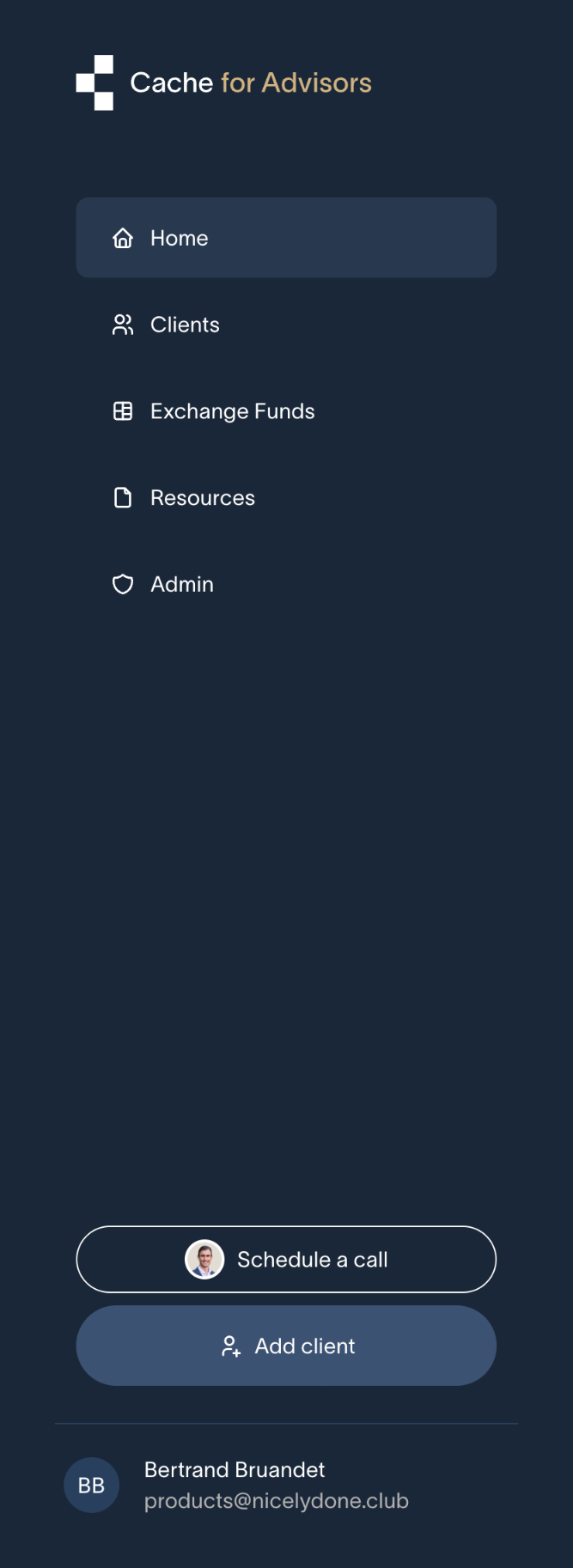Tap the Schedule a call button
The width and height of the screenshot is (573, 1568).
click(286, 1260)
